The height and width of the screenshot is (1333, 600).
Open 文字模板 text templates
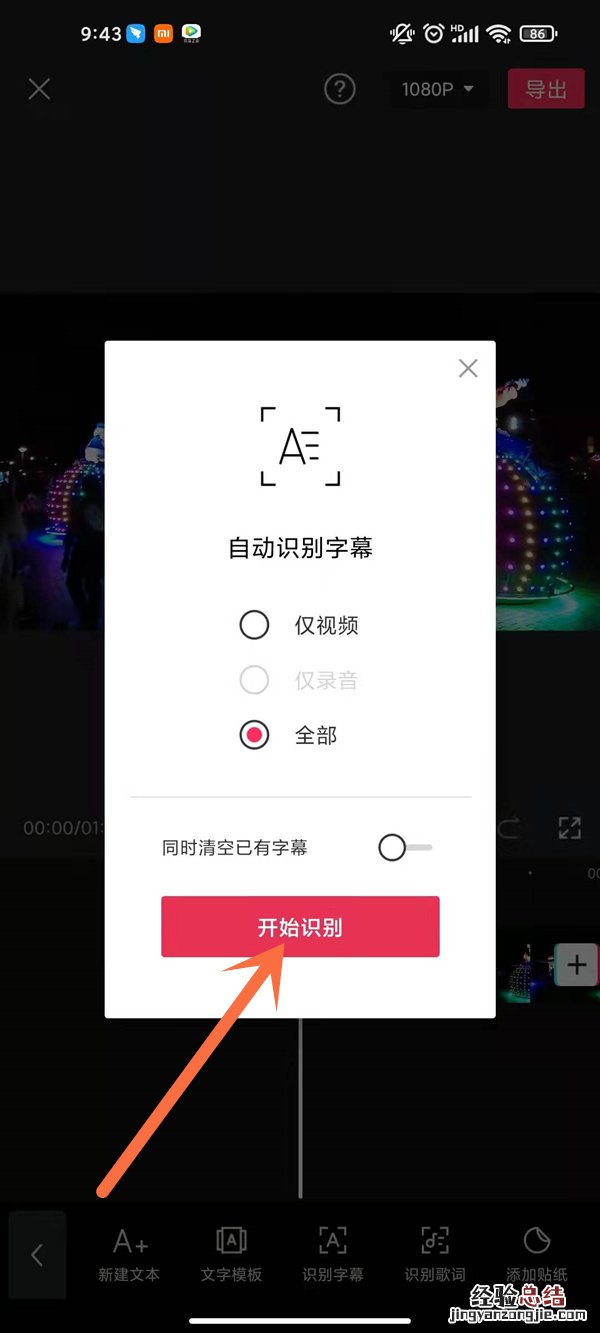click(x=231, y=1254)
